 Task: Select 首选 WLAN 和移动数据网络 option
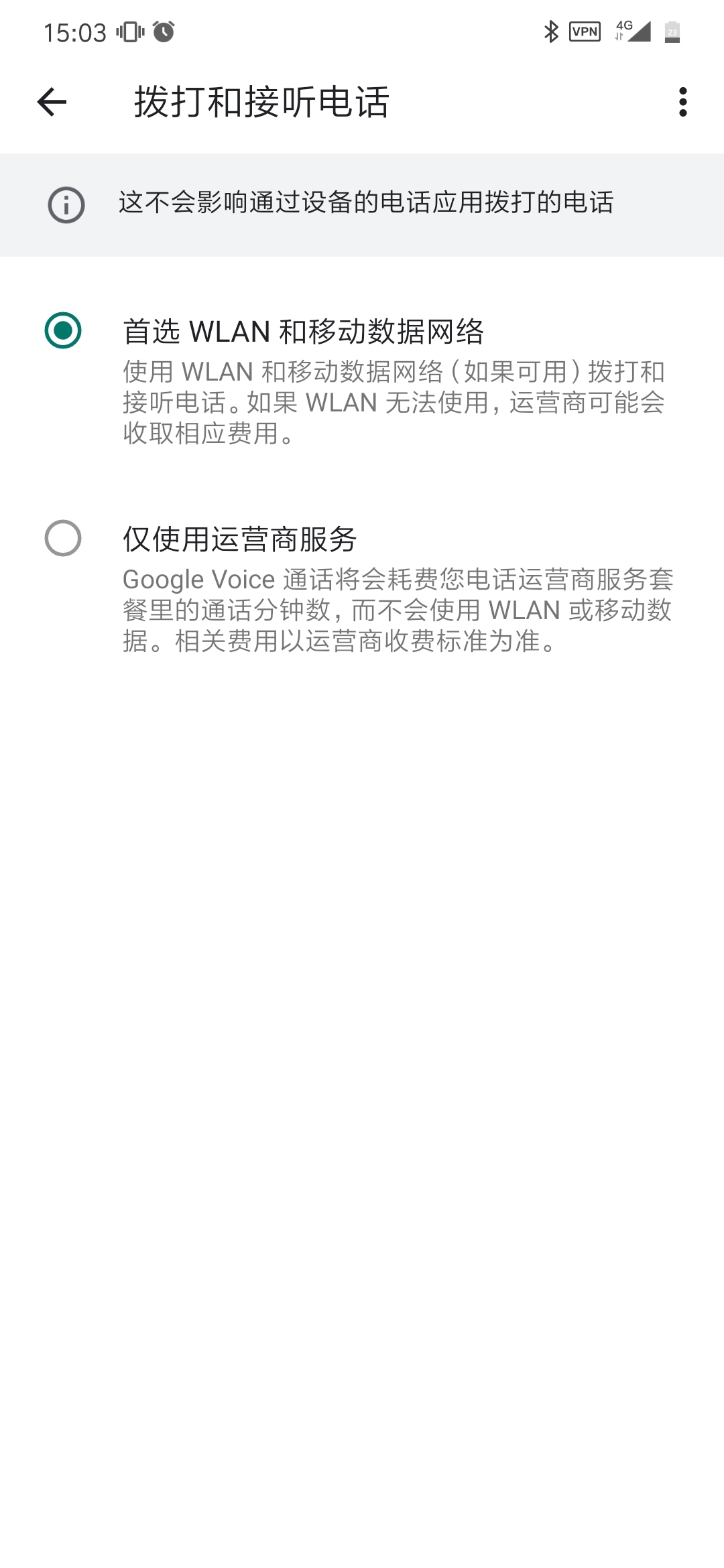362,380
